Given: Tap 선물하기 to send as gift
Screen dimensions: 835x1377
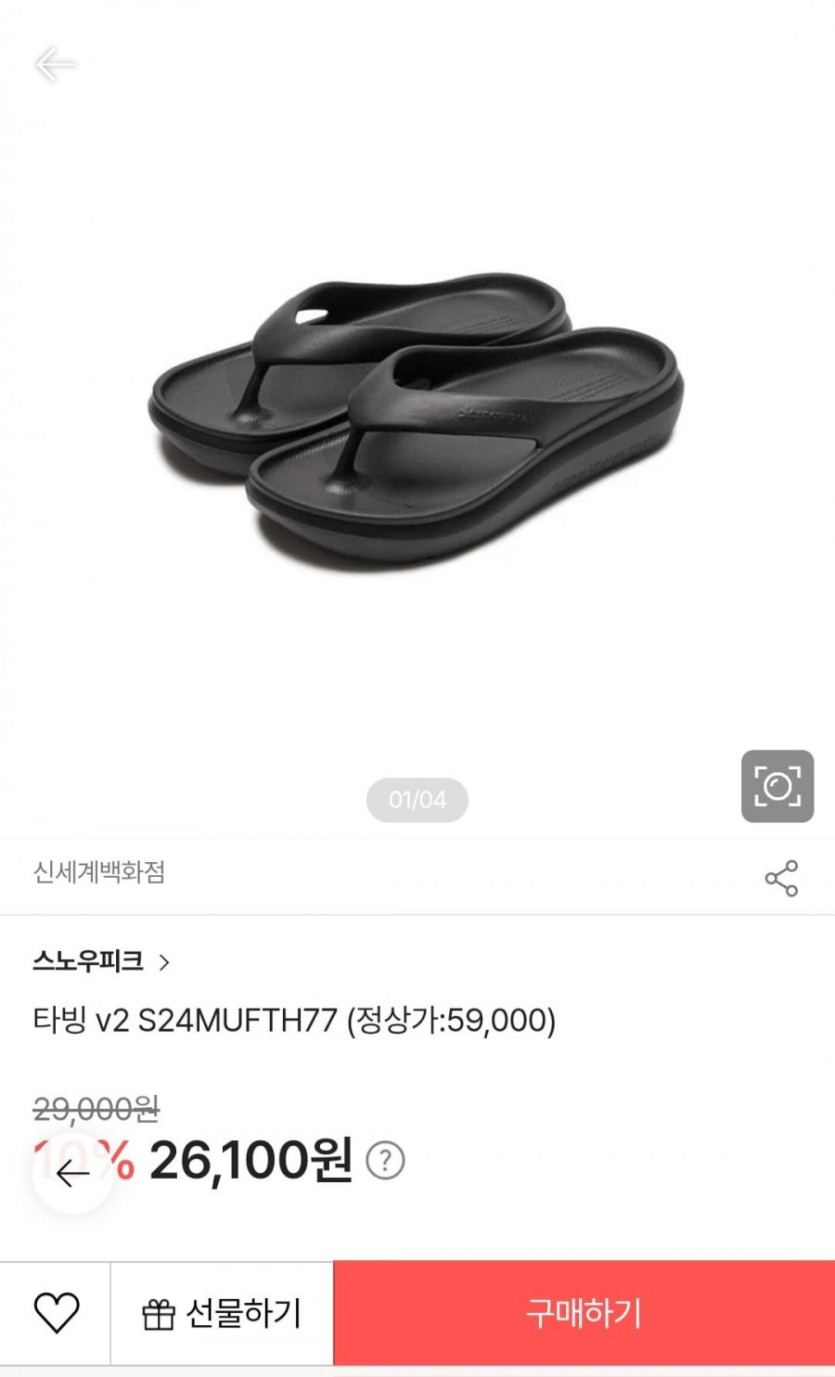Looking at the screenshot, I should coord(222,1313).
